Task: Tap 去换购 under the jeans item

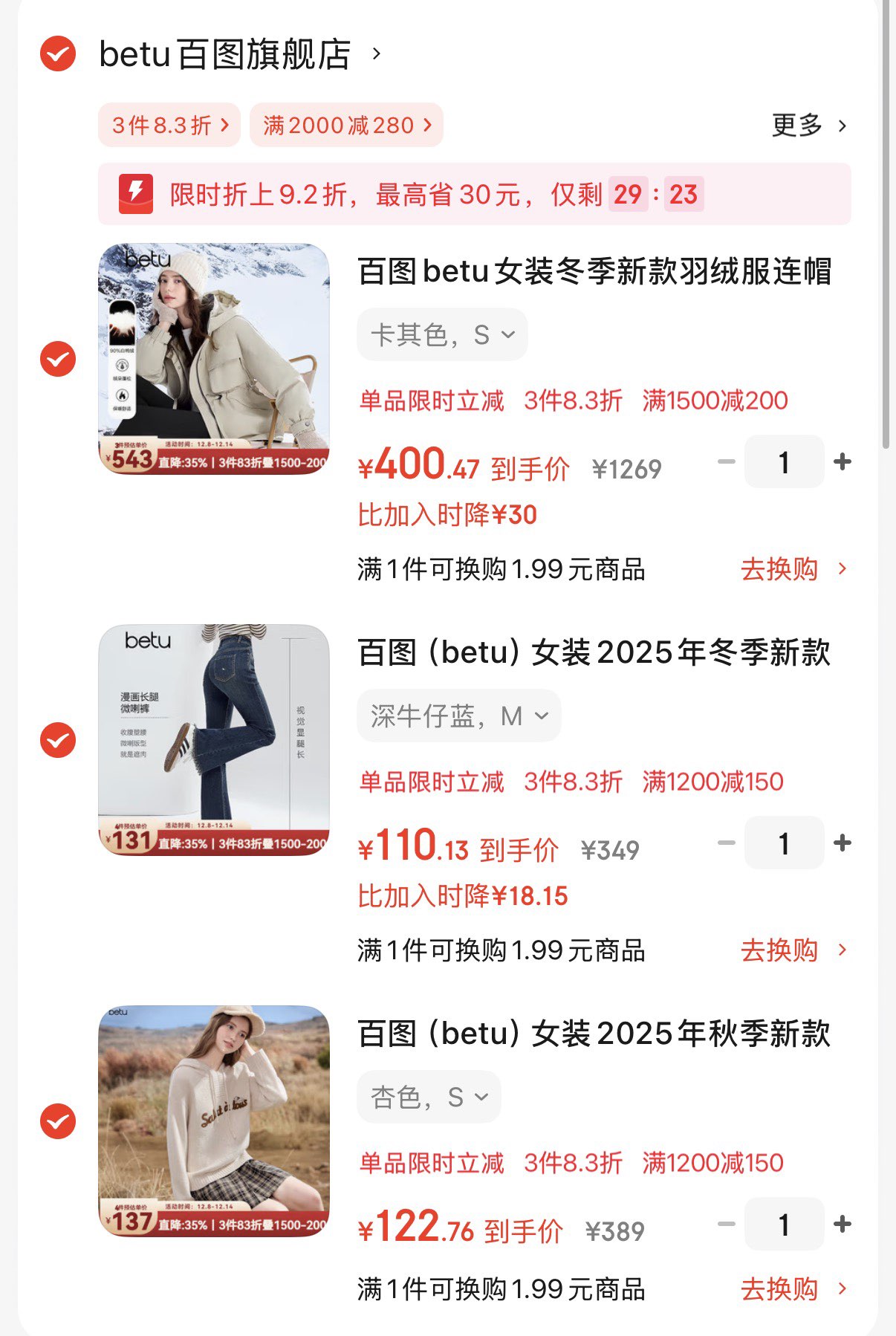Action: click(792, 950)
